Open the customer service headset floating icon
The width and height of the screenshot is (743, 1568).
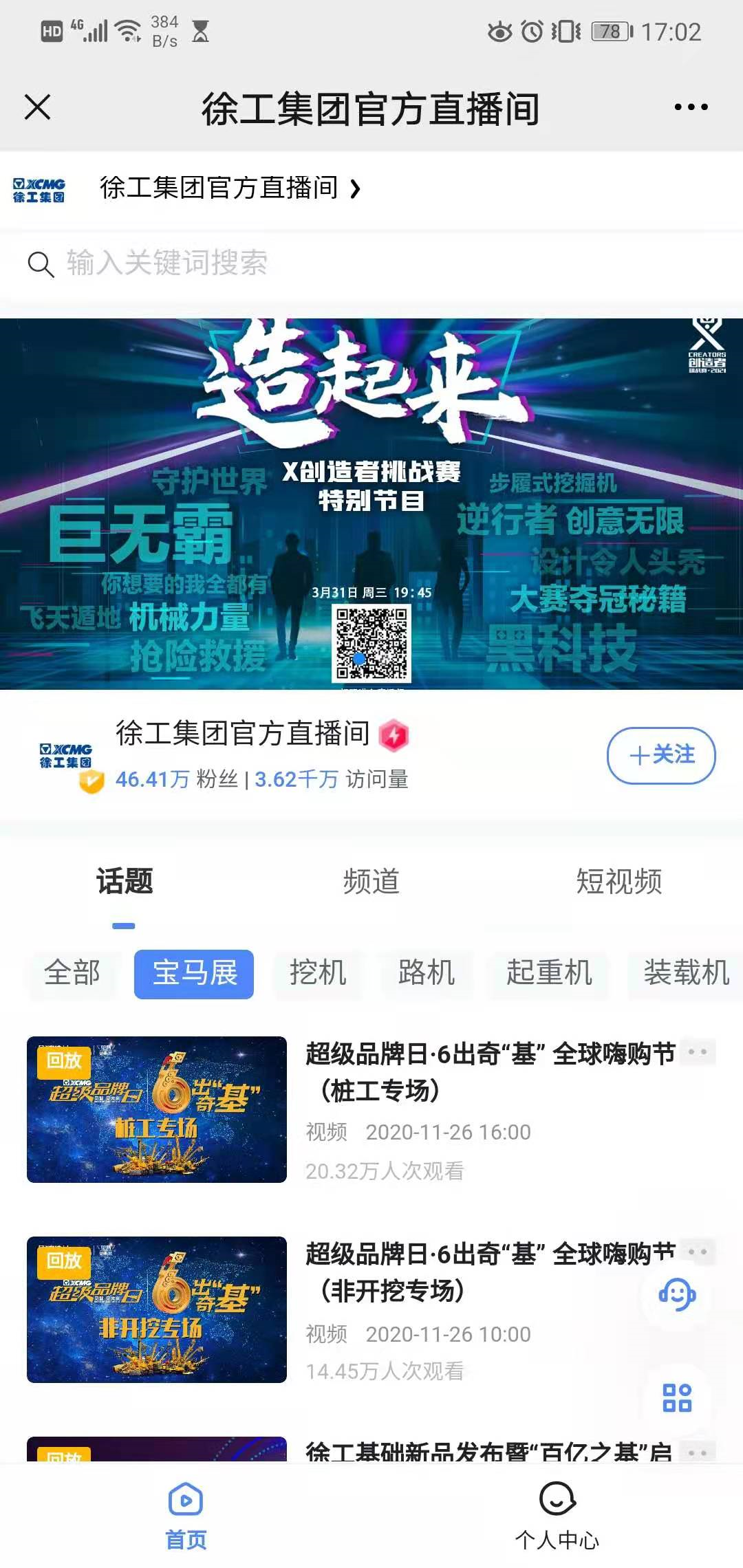click(x=678, y=1296)
